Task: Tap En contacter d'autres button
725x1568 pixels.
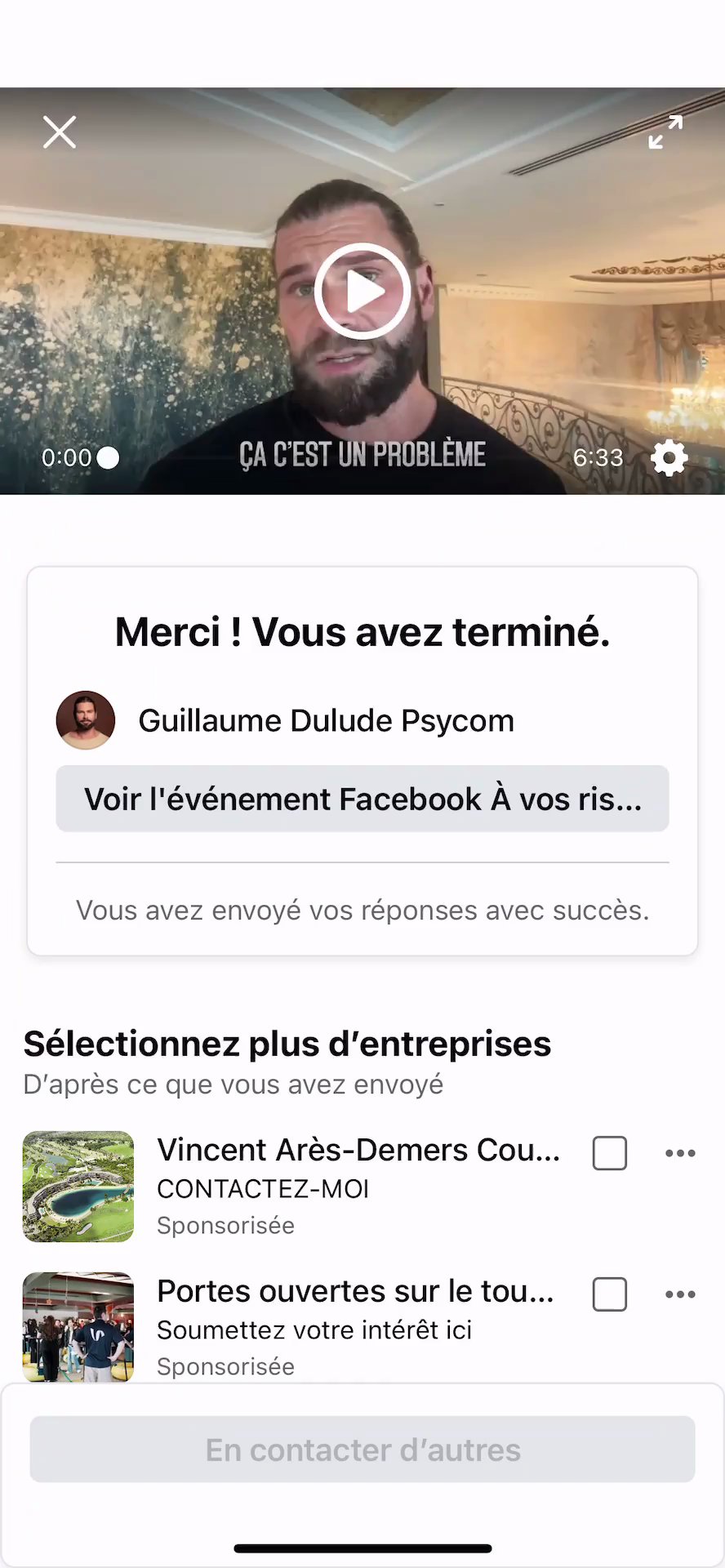Action: click(362, 1450)
